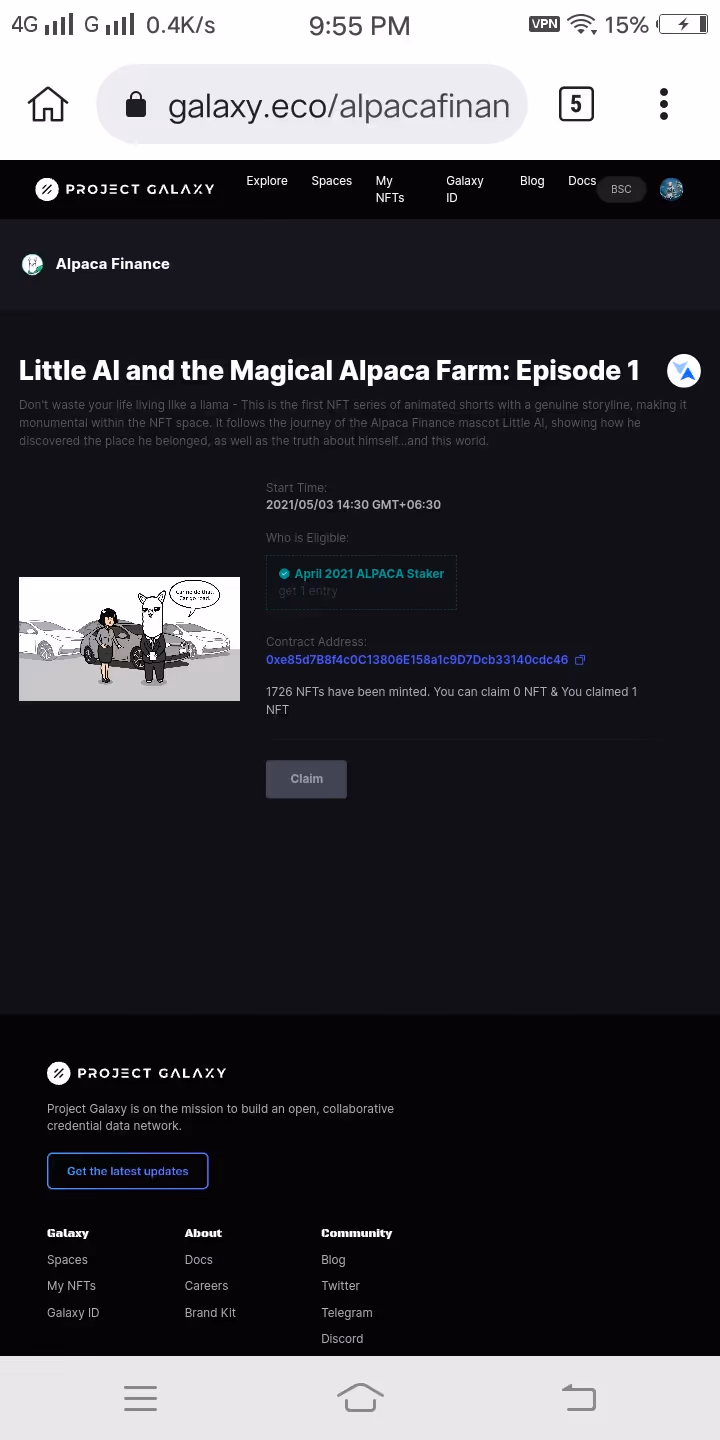Copy the contract address
Viewport: 720px width, 1440px height.
pos(580,660)
